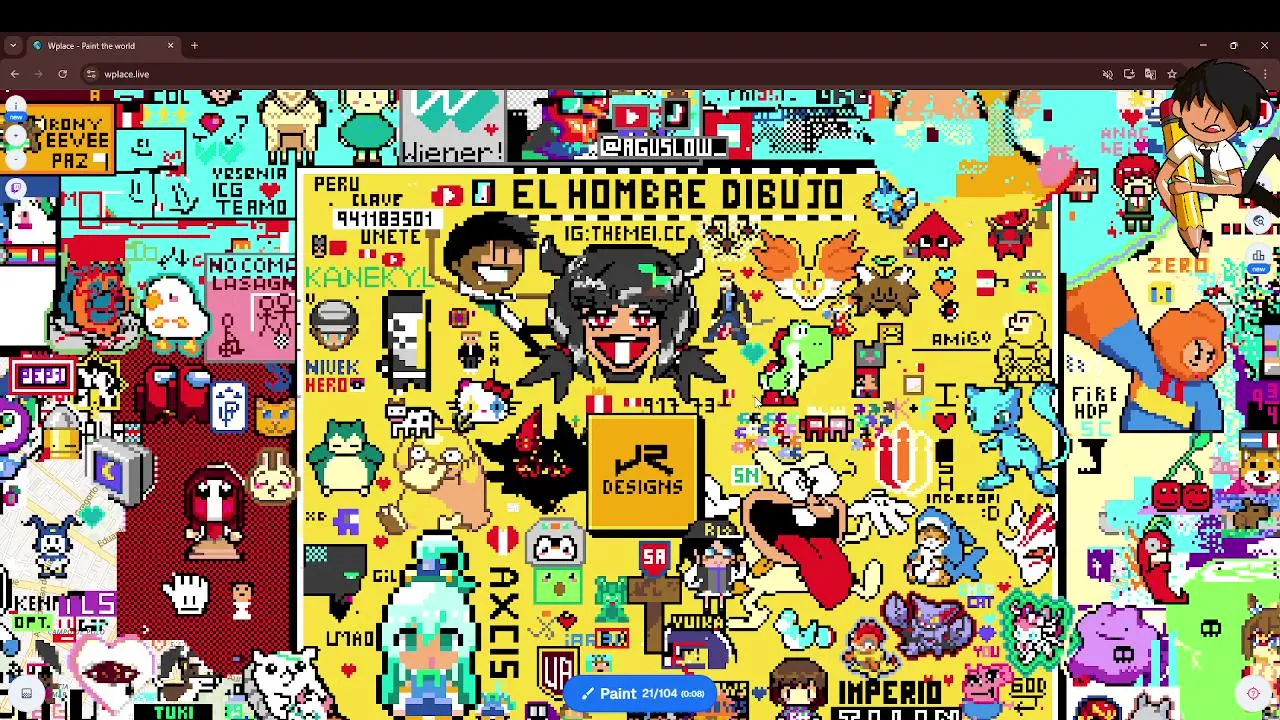Close the Wplace browser tab

(x=170, y=45)
